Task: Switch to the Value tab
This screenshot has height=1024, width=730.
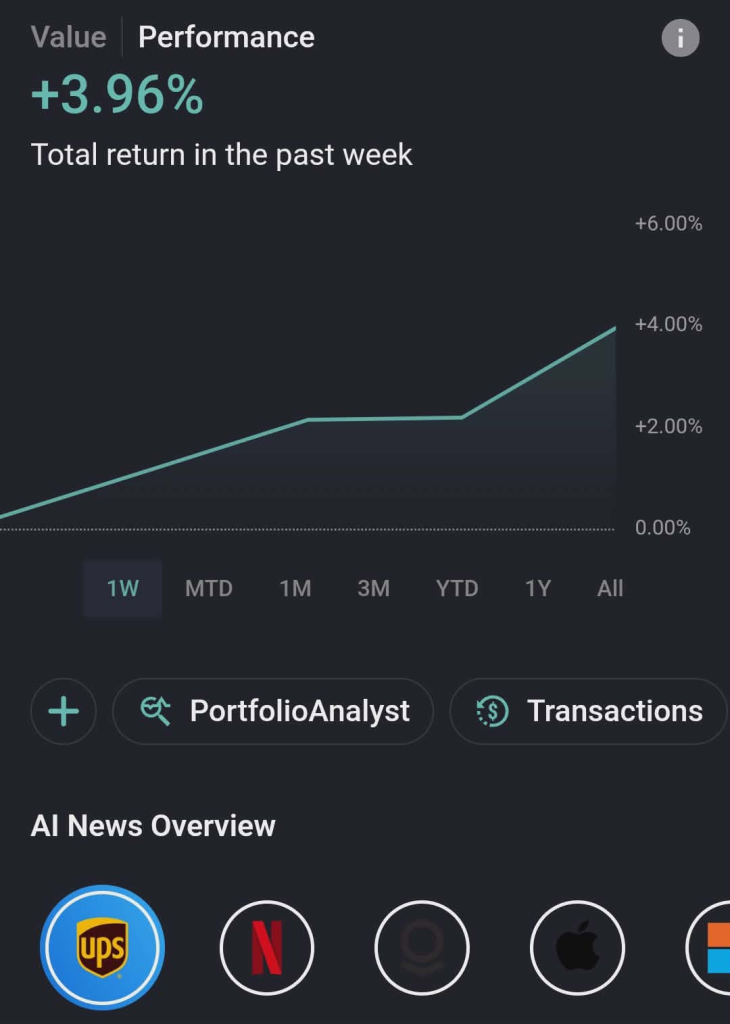Action: click(68, 37)
